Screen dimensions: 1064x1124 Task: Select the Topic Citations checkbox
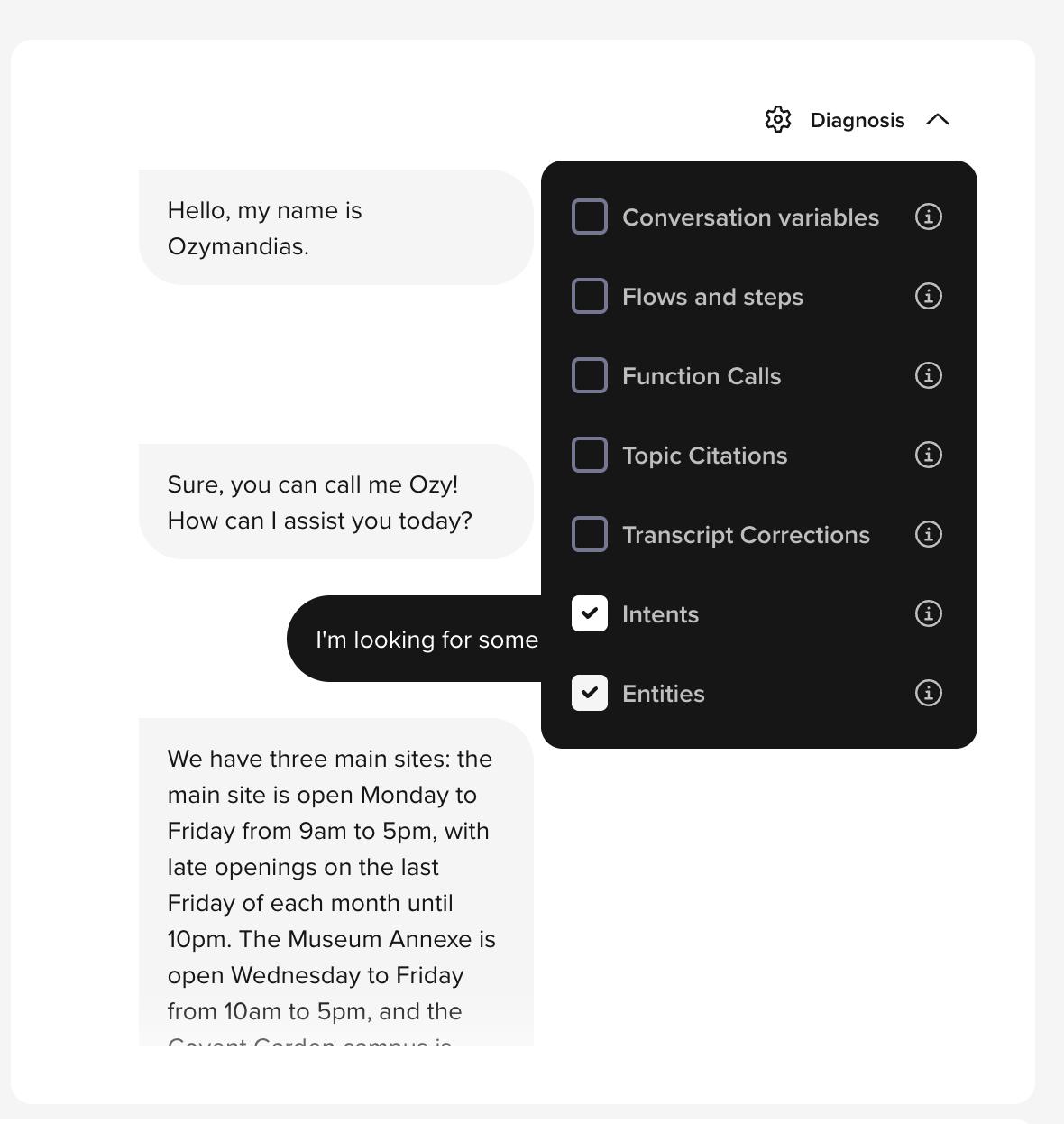590,456
